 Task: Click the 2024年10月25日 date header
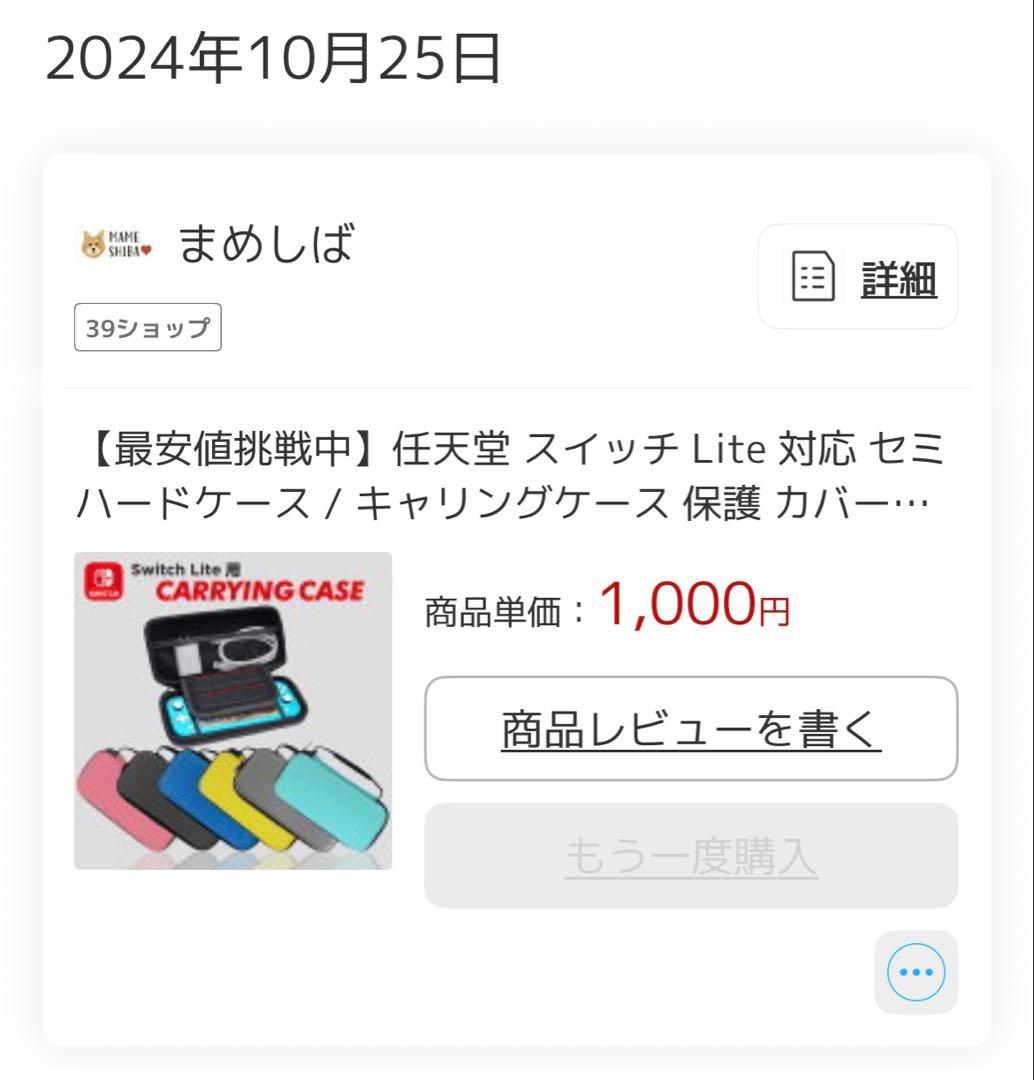click(x=270, y=58)
